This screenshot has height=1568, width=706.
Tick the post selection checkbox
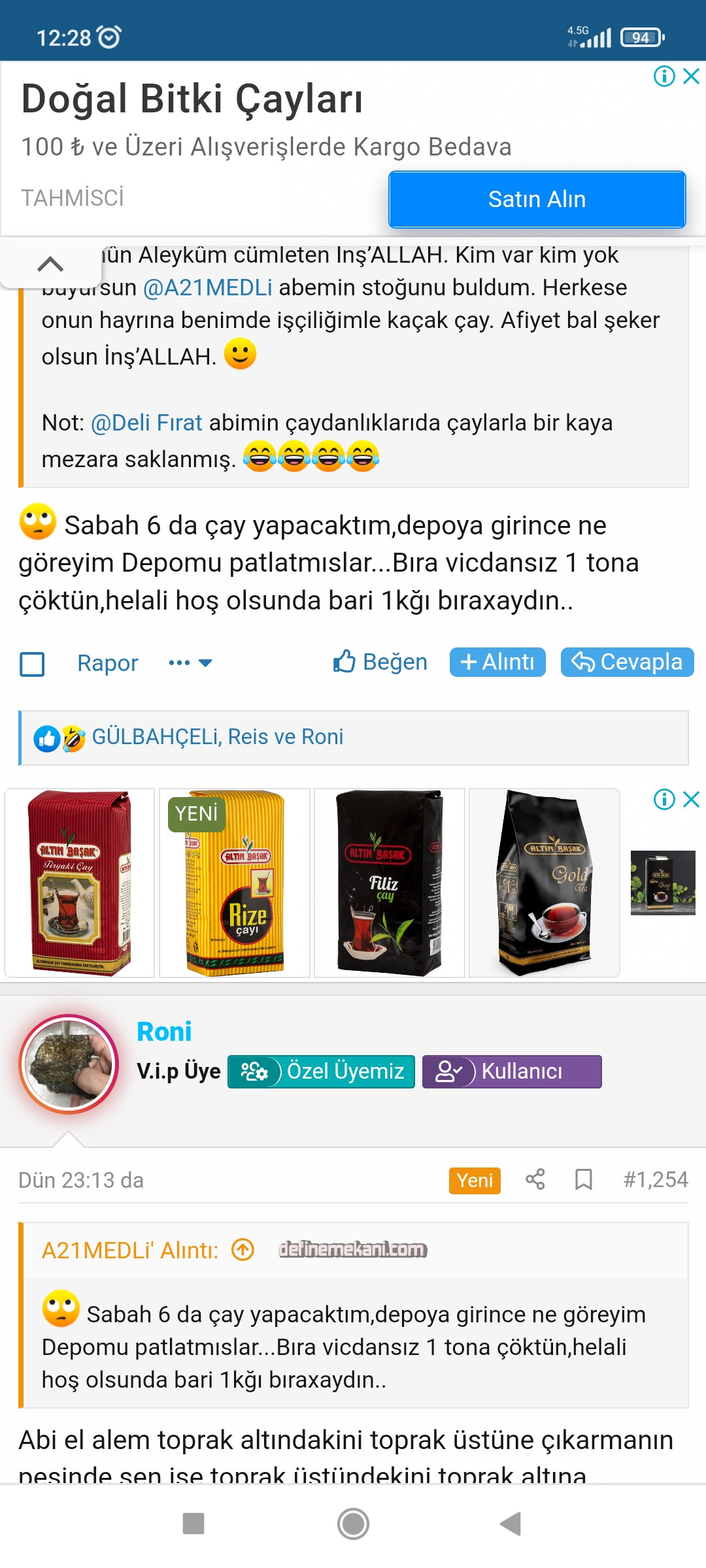tap(32, 664)
